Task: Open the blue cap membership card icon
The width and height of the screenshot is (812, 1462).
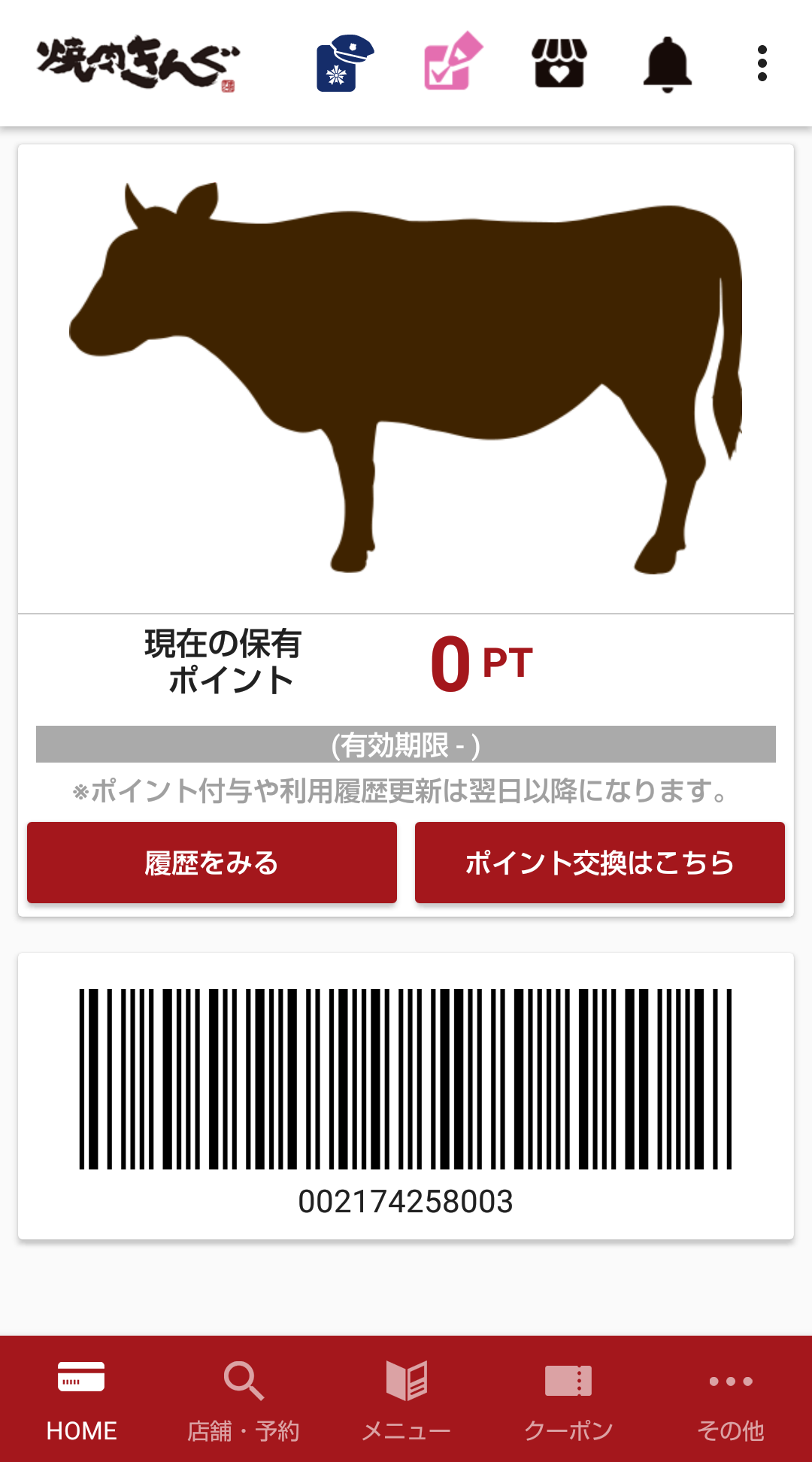Action: point(344,63)
